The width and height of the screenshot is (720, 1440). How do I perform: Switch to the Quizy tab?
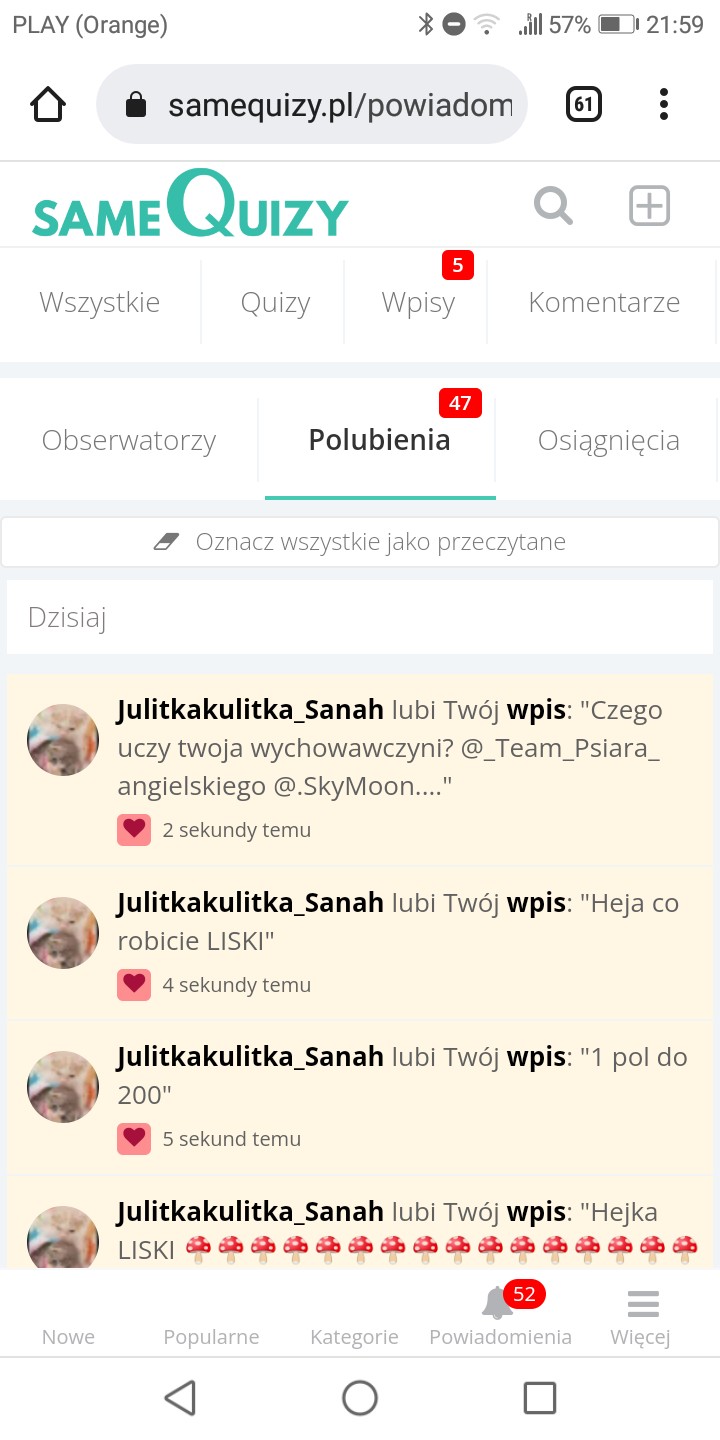tap(275, 303)
